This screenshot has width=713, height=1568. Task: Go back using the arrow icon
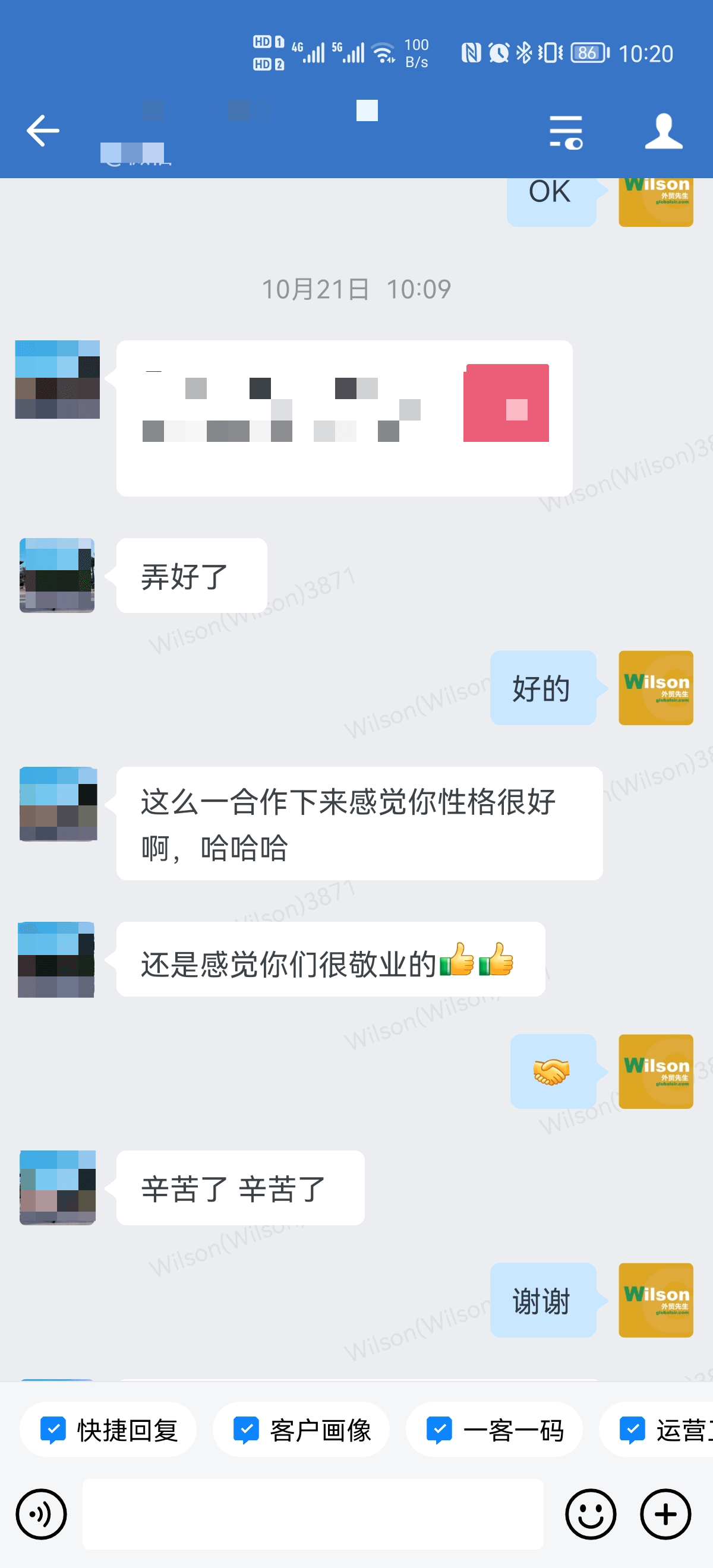coord(43,130)
